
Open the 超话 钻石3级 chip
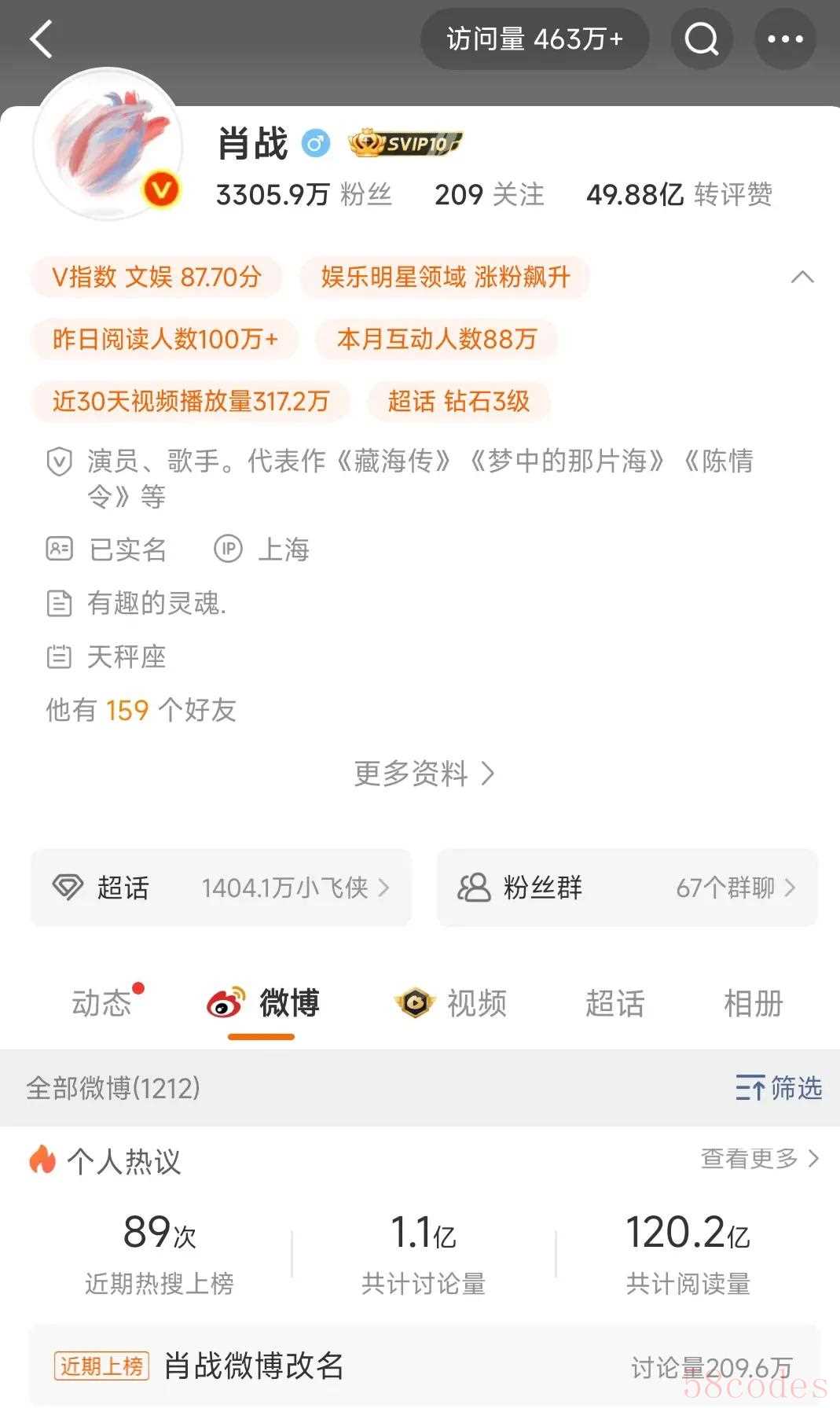[459, 401]
